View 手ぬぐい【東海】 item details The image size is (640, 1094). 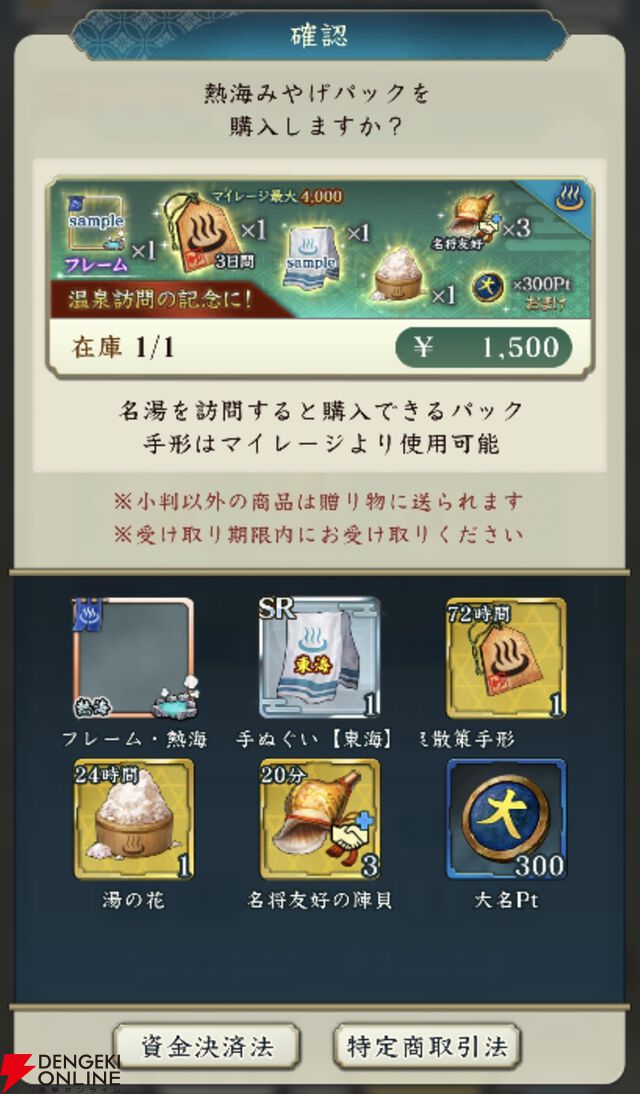(319, 657)
